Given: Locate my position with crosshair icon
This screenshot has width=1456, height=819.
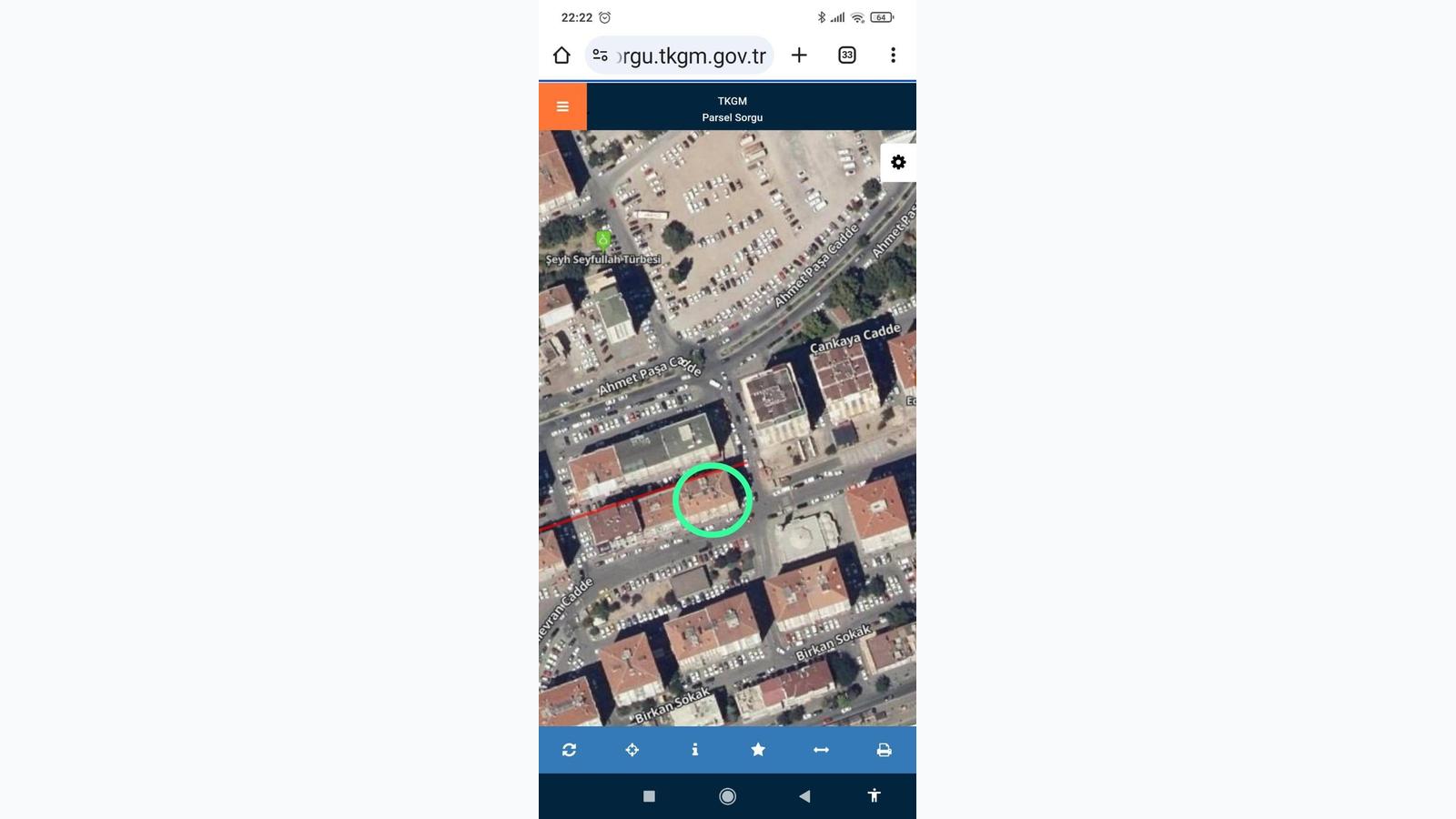Looking at the screenshot, I should [x=632, y=750].
